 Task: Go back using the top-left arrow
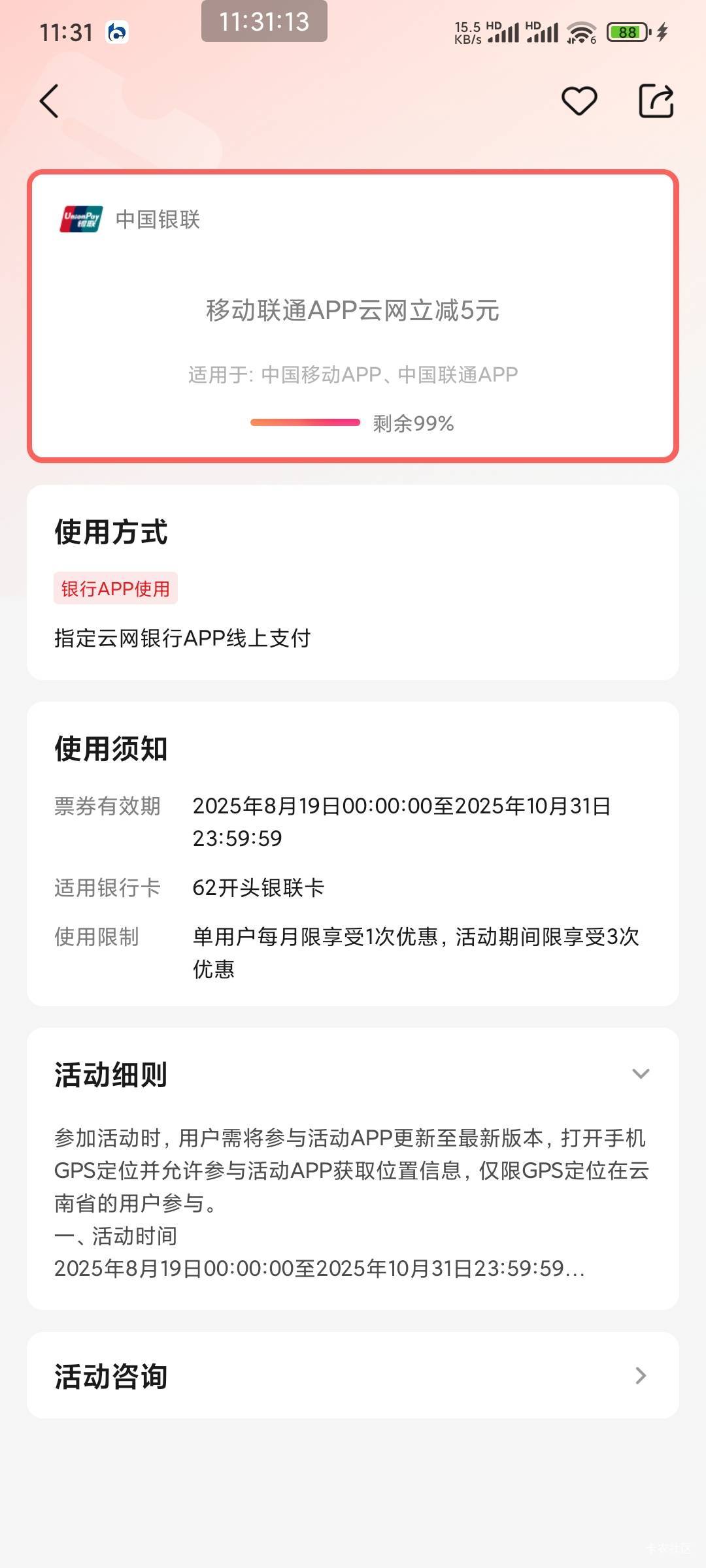point(50,101)
